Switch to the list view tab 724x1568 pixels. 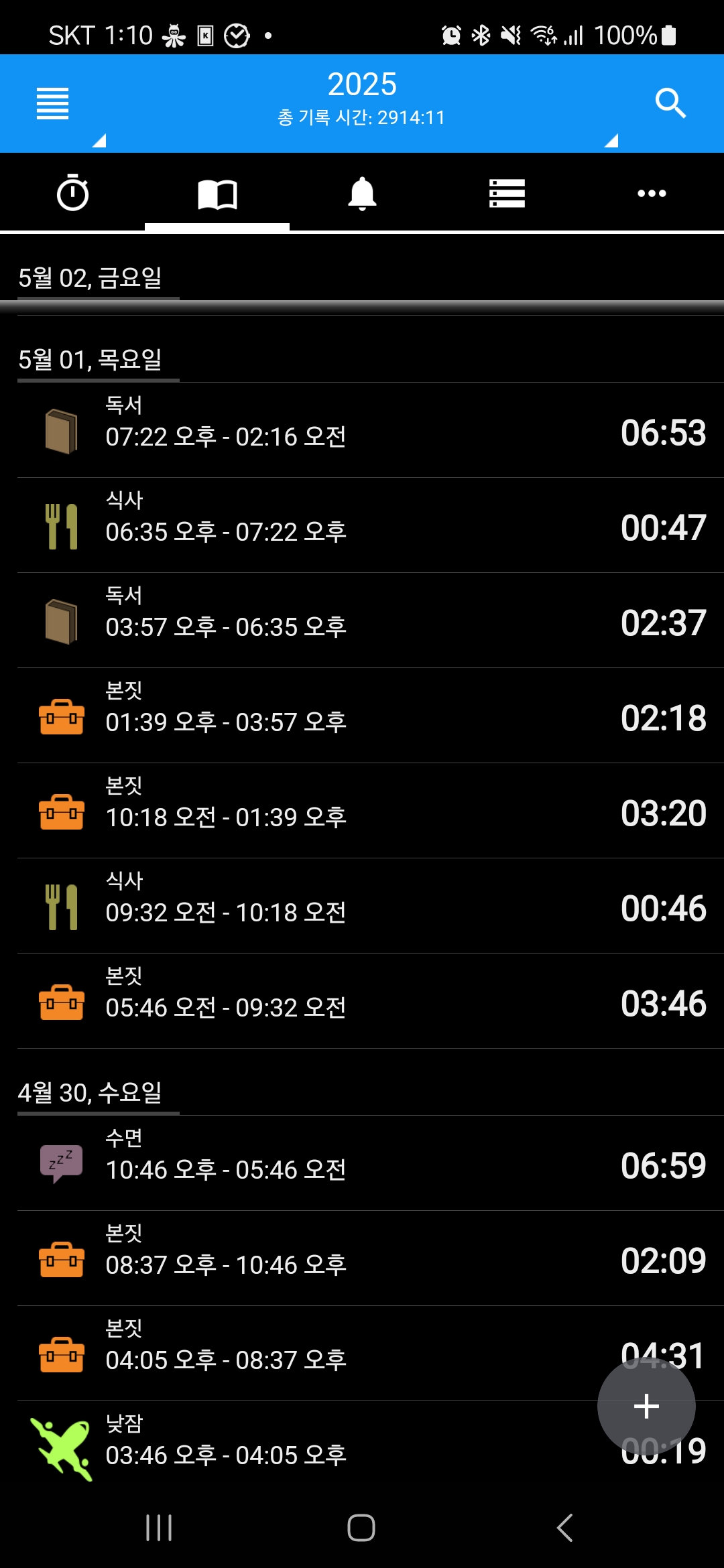[507, 193]
